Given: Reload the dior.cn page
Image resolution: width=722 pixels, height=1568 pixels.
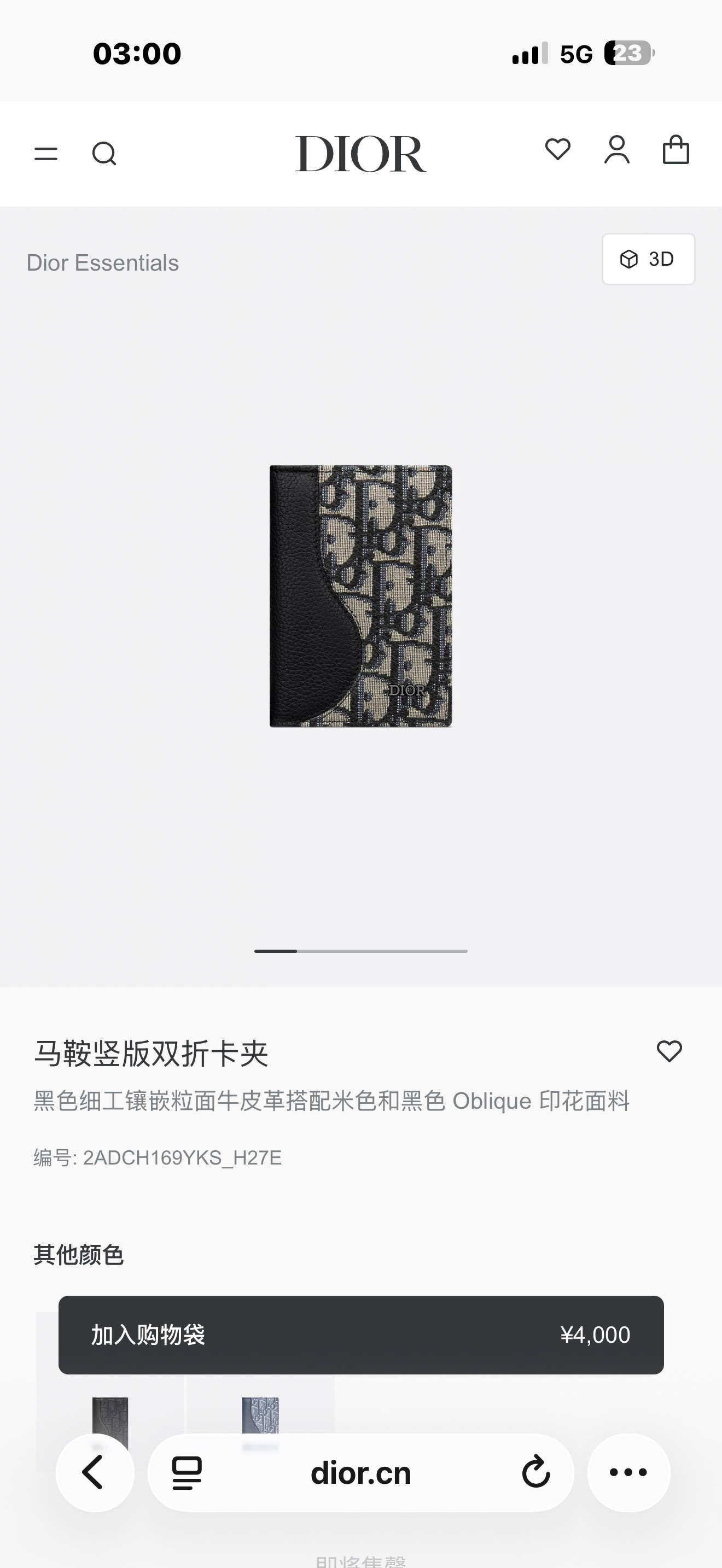Looking at the screenshot, I should [535, 1472].
